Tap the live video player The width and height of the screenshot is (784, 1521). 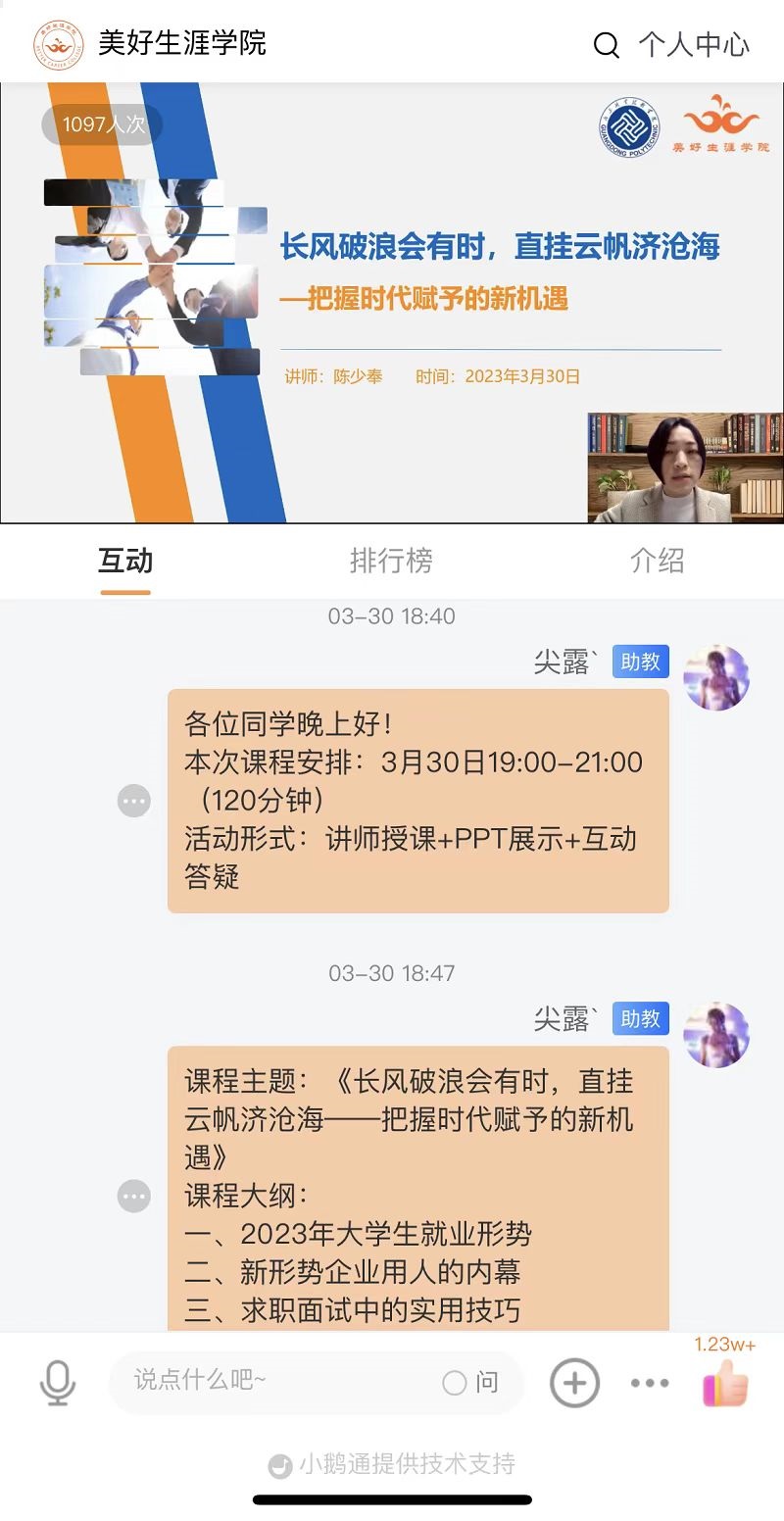[392, 303]
